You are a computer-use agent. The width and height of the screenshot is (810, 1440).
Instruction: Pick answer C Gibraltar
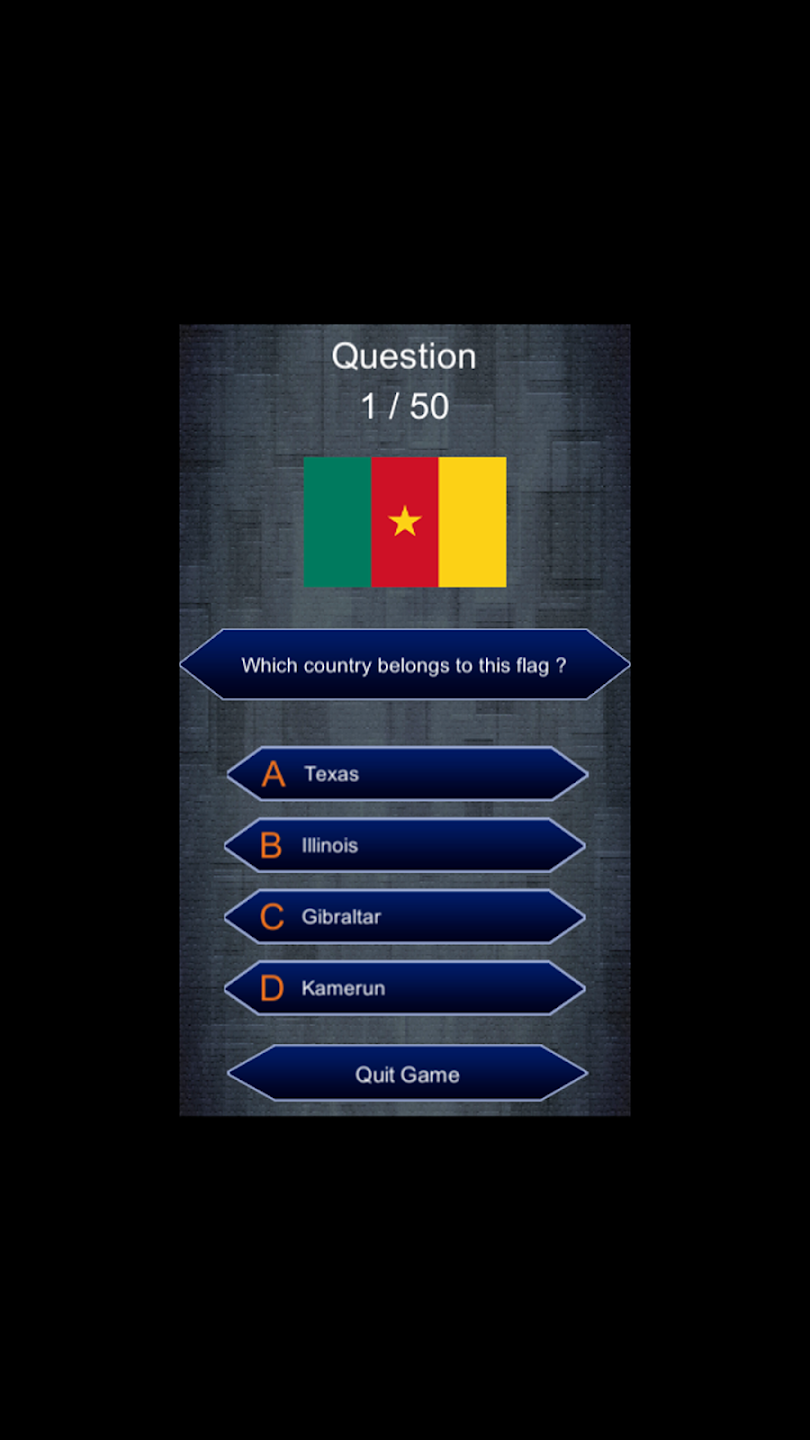click(x=405, y=917)
